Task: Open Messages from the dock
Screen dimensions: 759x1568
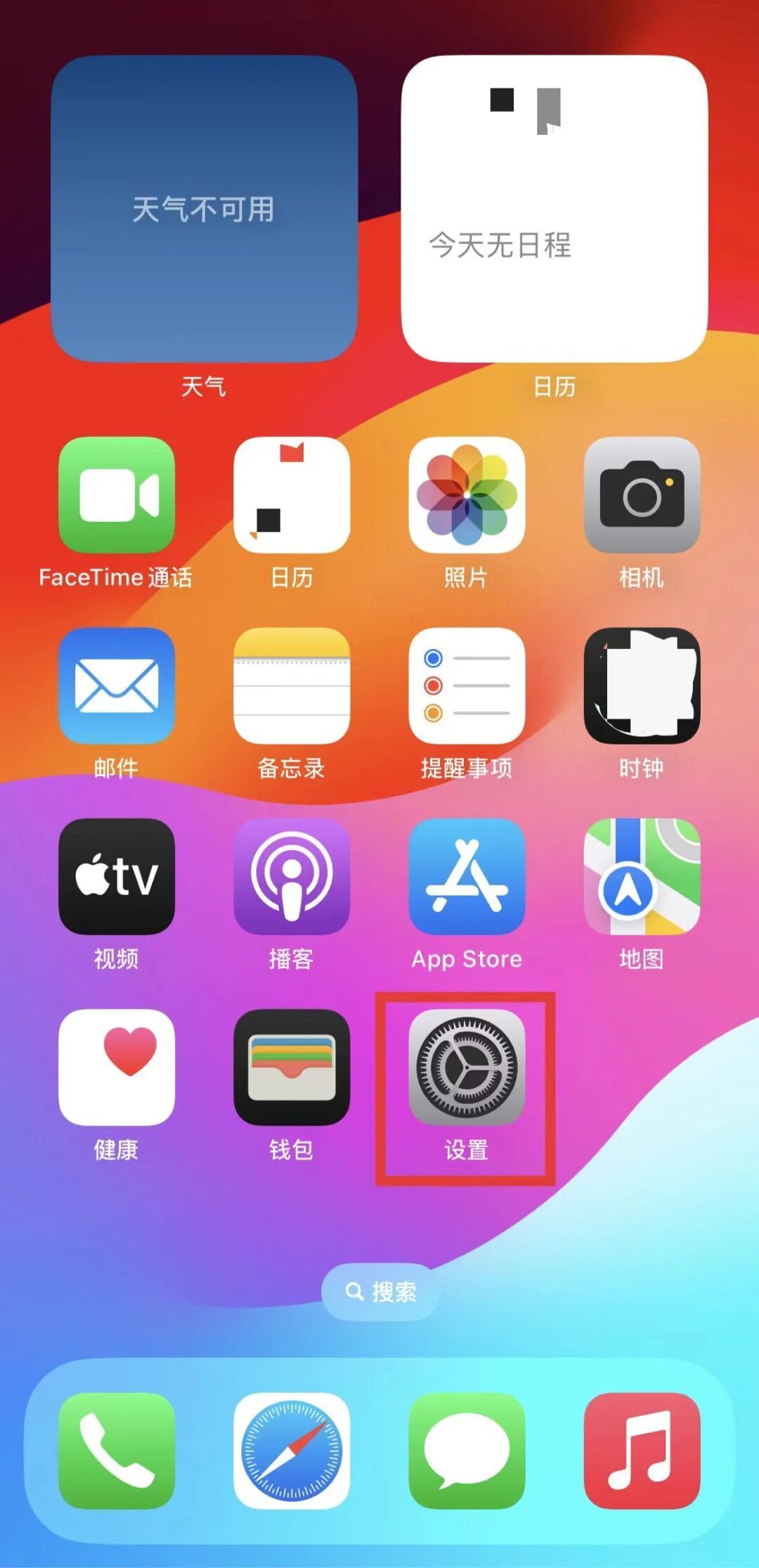Action: pos(467,1451)
